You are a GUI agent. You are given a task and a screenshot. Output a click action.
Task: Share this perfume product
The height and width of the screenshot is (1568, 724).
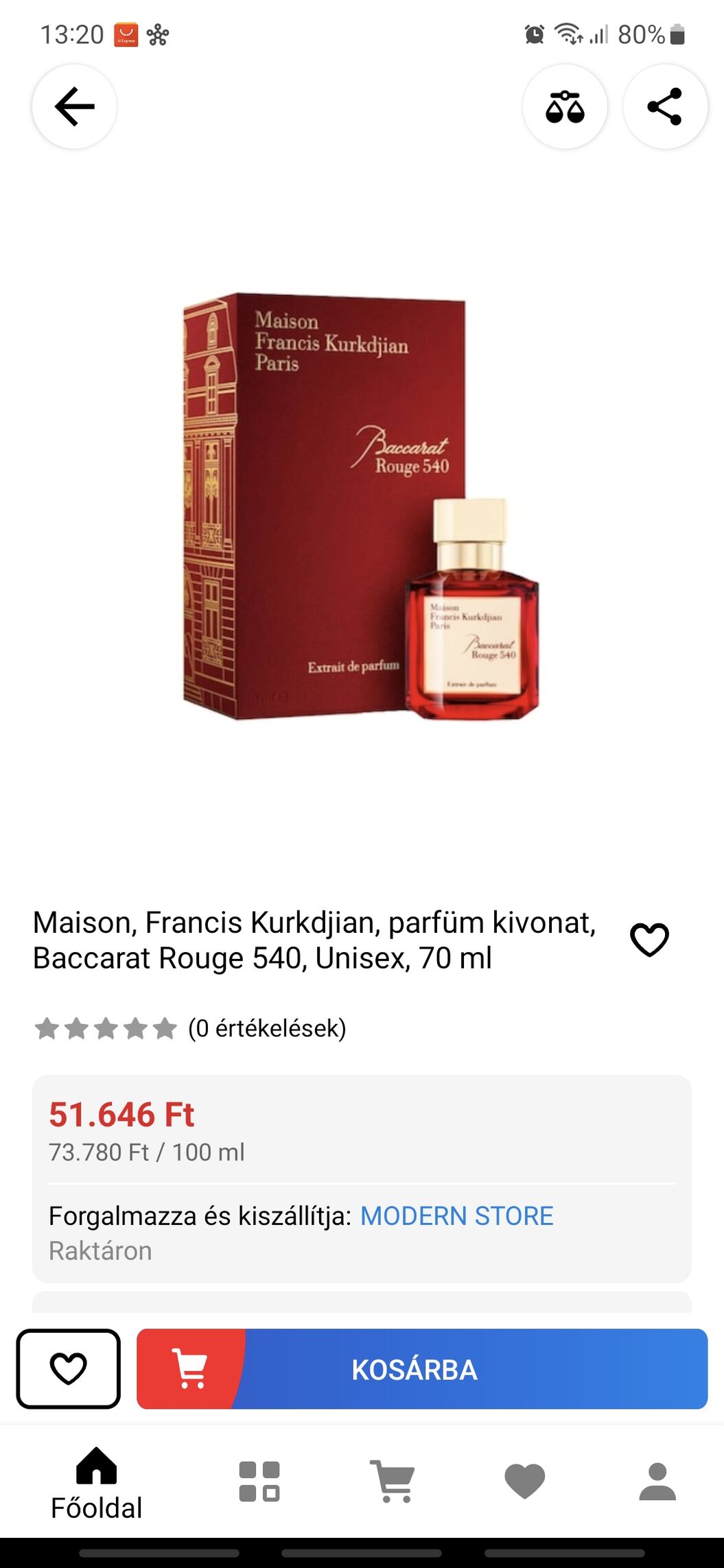(665, 106)
